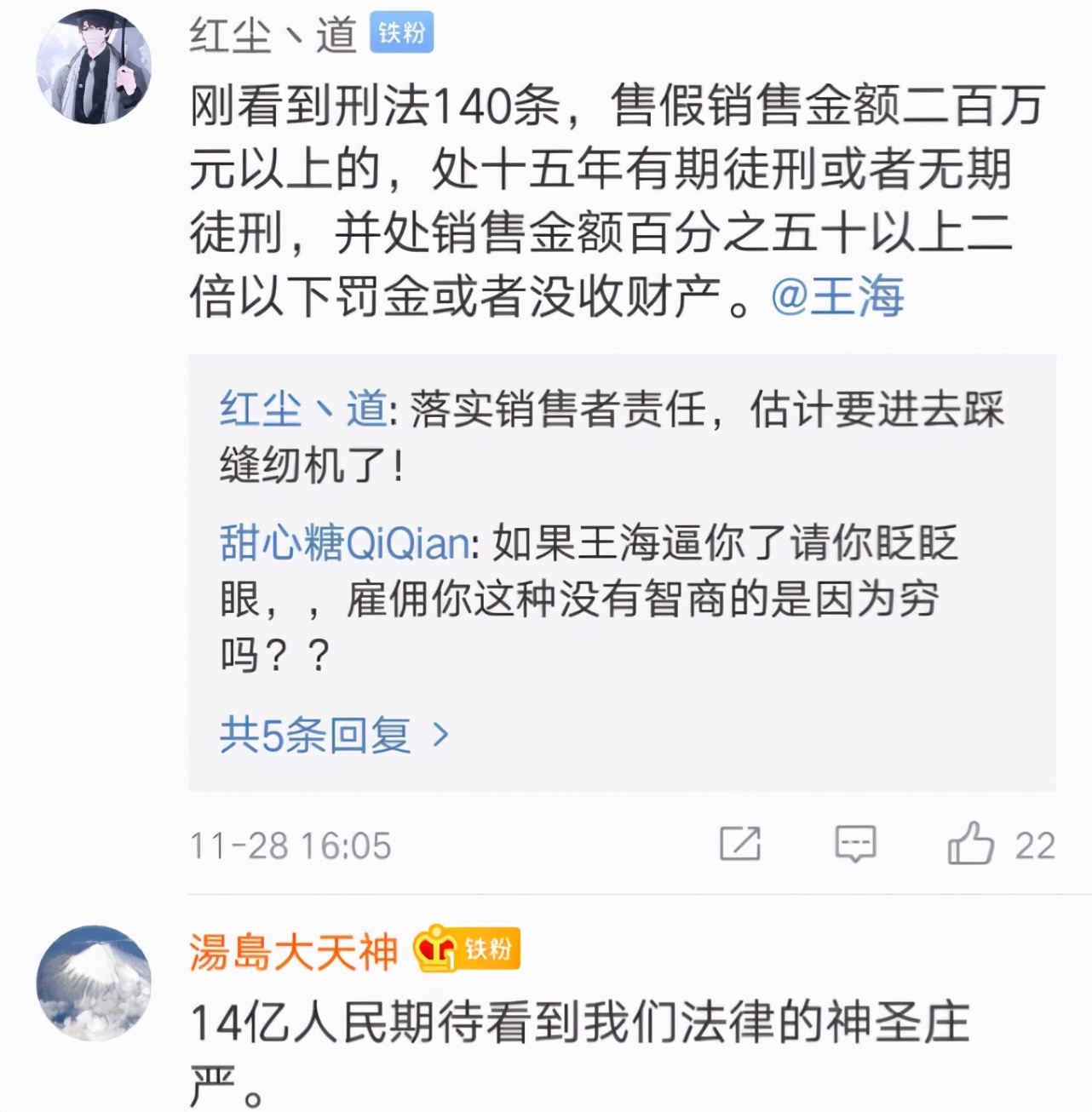The image size is (1092, 1112).
Task: Expand 共5条回复 replies
Action: click(x=334, y=734)
